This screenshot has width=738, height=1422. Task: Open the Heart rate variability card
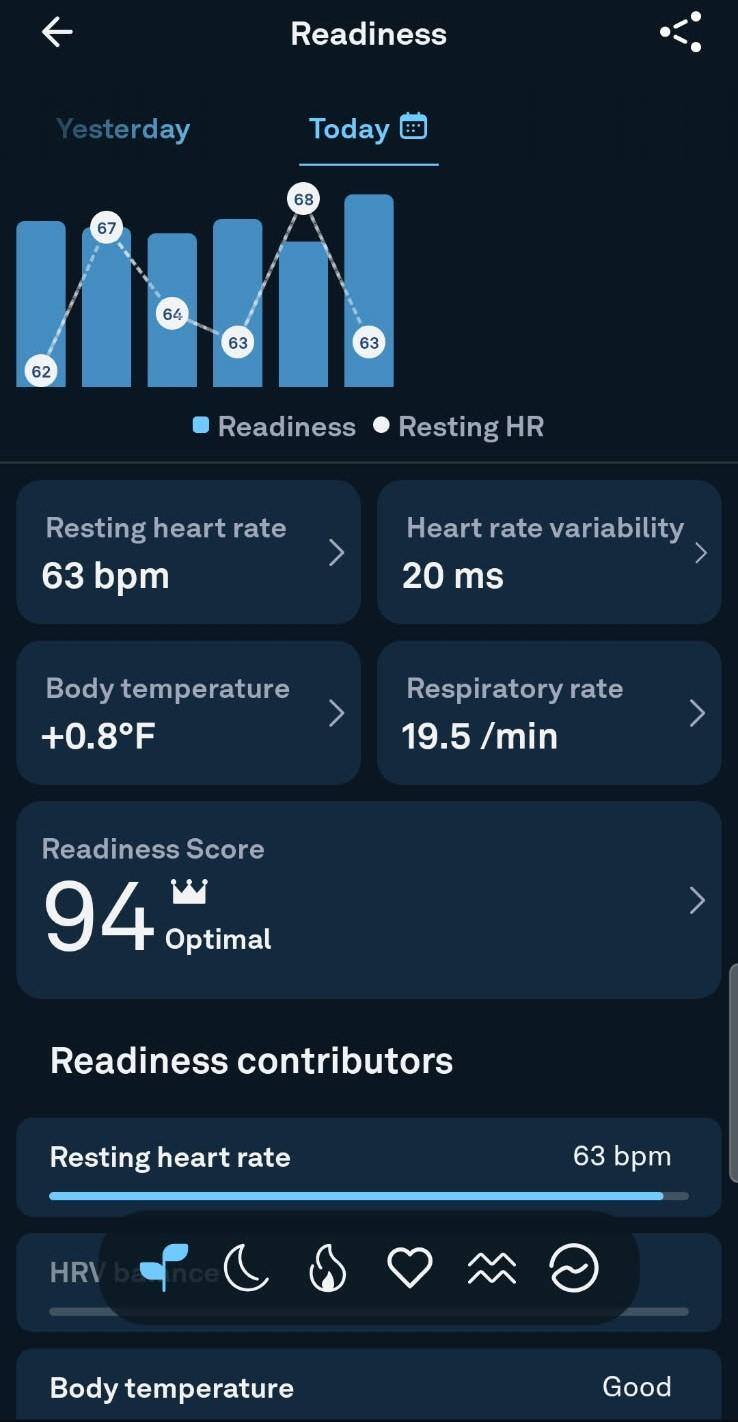549,552
